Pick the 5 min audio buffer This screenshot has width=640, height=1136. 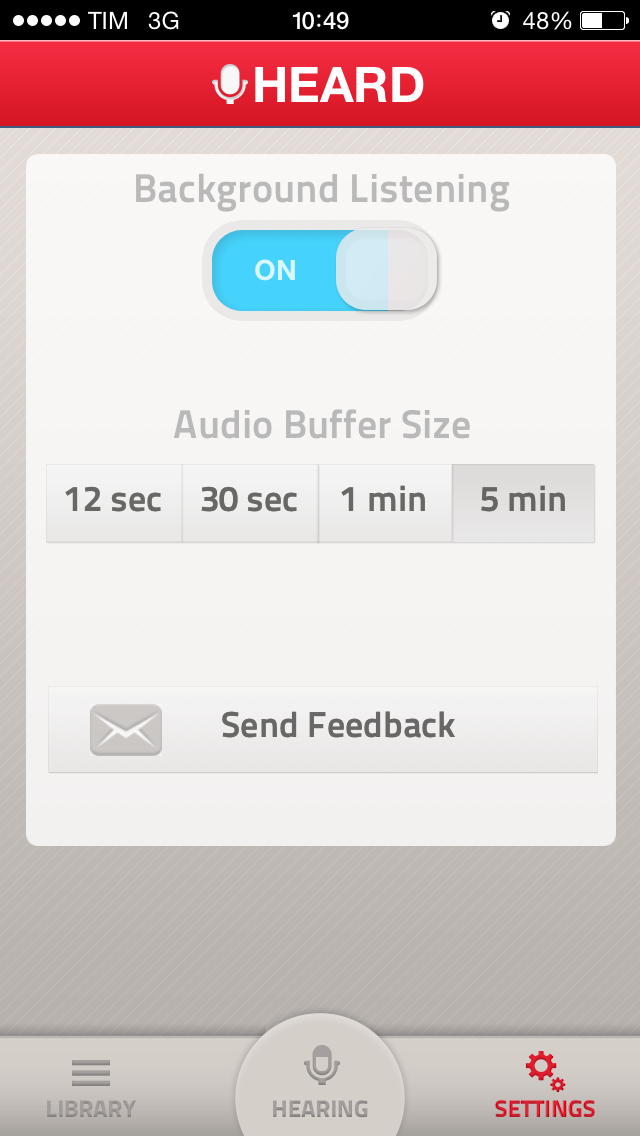523,502
